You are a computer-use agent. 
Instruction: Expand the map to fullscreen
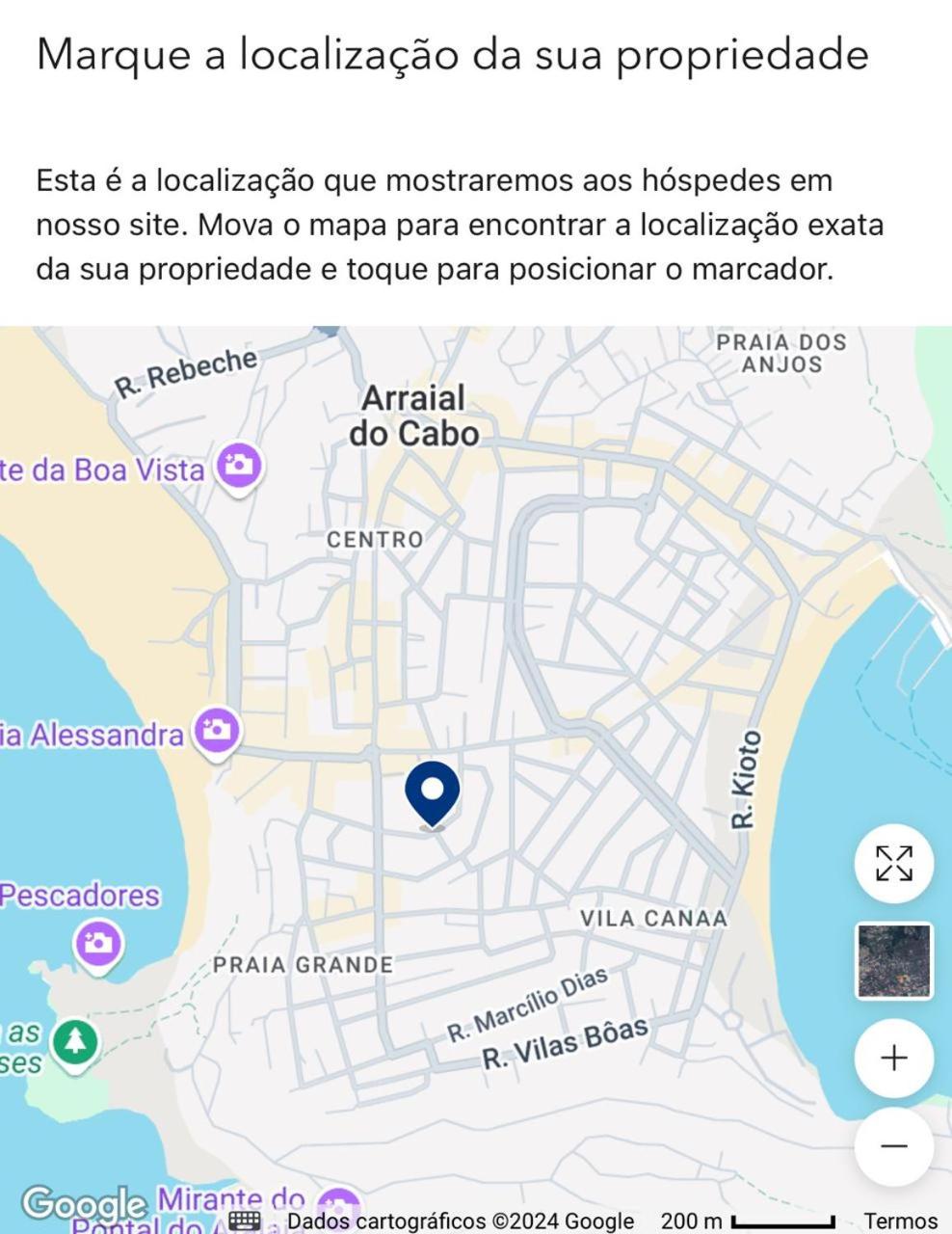893,863
